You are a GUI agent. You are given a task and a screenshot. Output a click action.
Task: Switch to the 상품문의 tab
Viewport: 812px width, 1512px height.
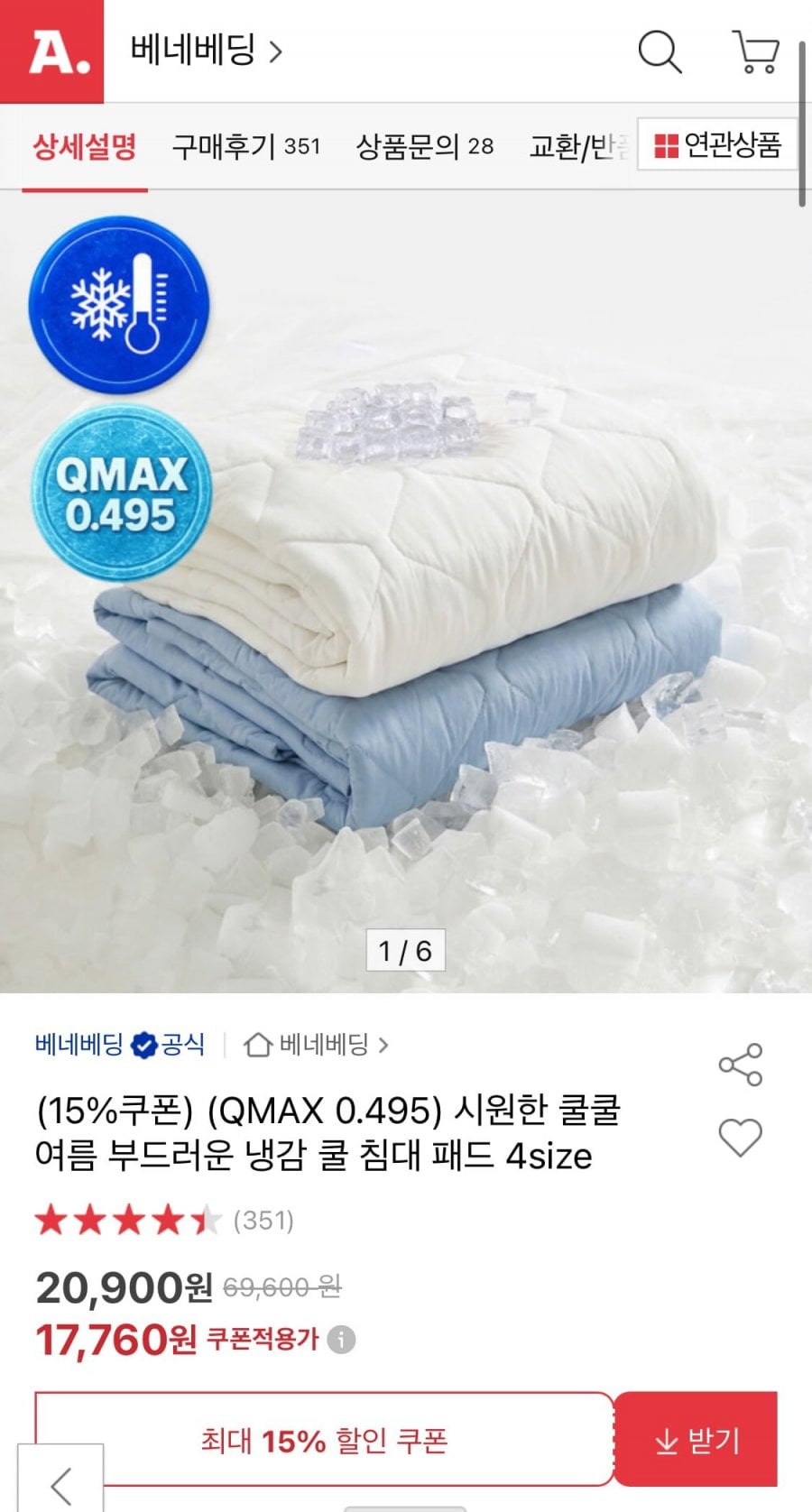tap(424, 146)
